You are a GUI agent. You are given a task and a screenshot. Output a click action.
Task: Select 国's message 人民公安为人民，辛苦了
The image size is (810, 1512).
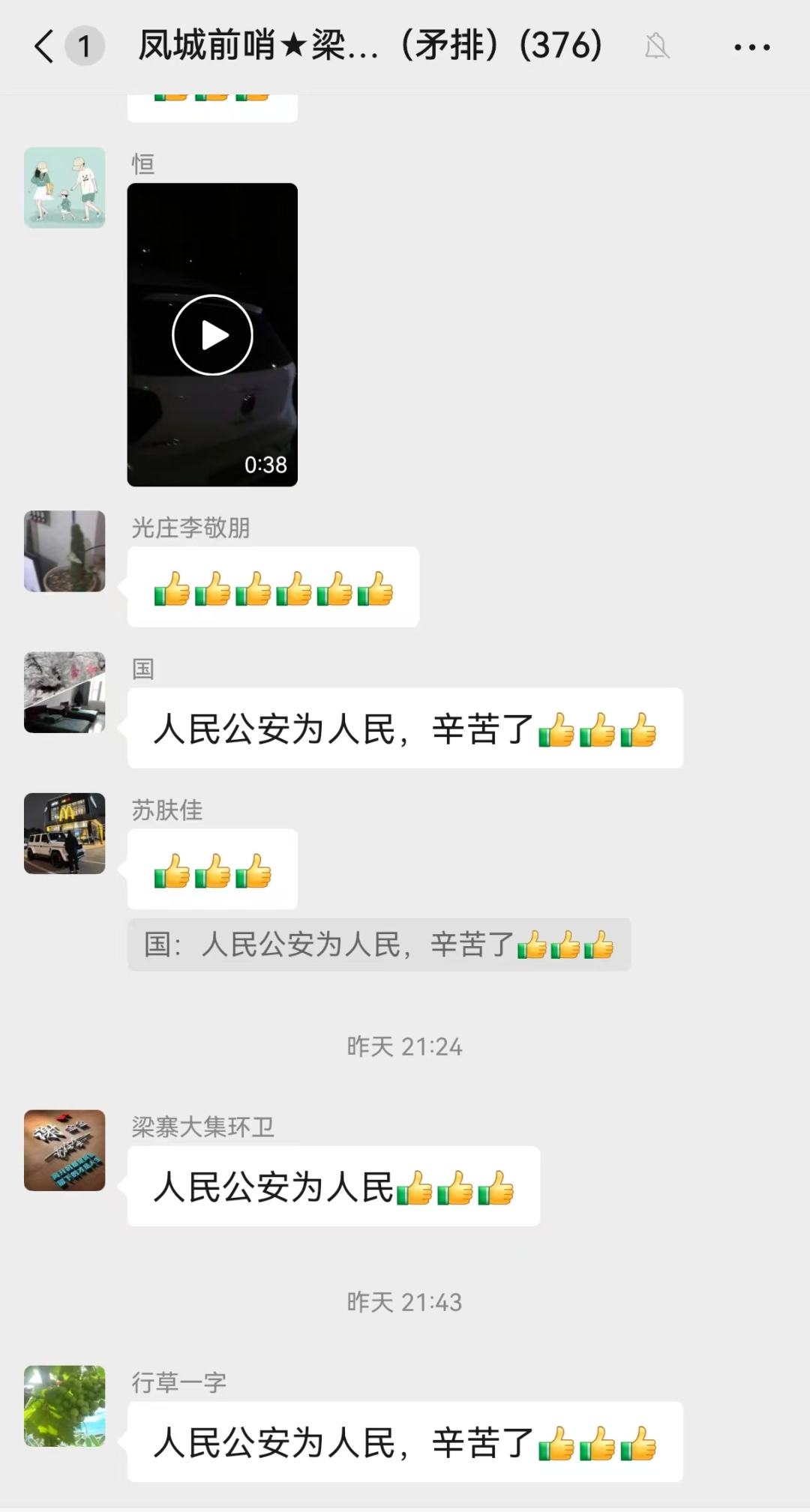pyautogui.click(x=405, y=729)
